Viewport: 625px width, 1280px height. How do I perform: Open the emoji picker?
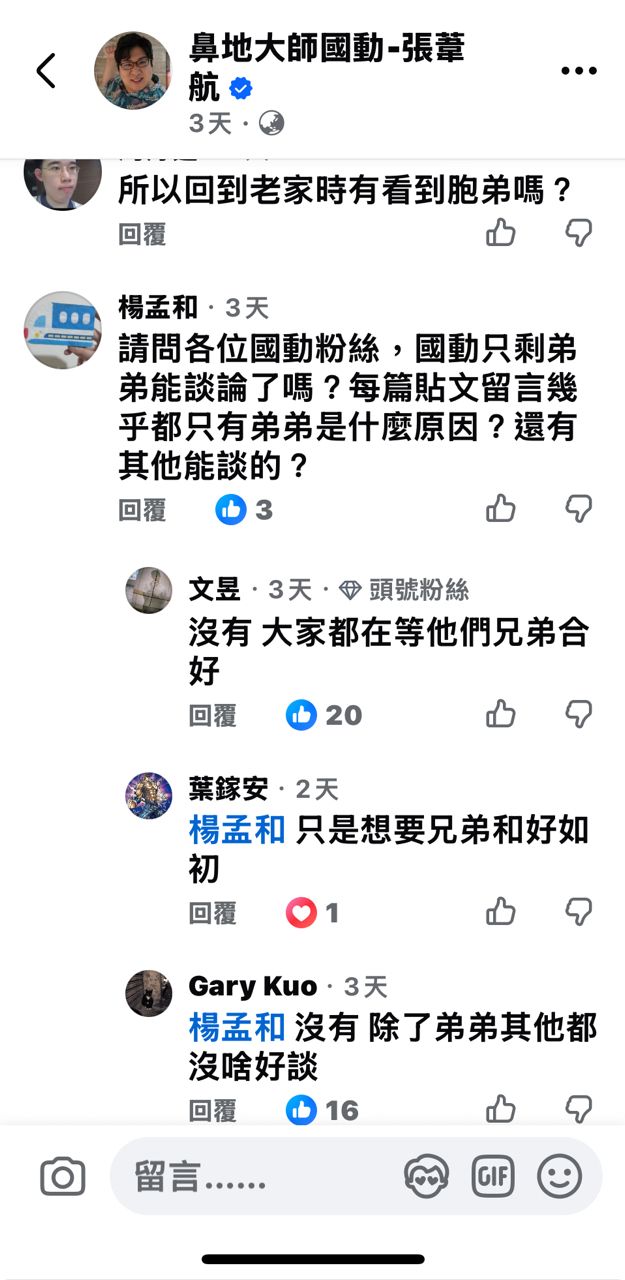click(x=559, y=1176)
